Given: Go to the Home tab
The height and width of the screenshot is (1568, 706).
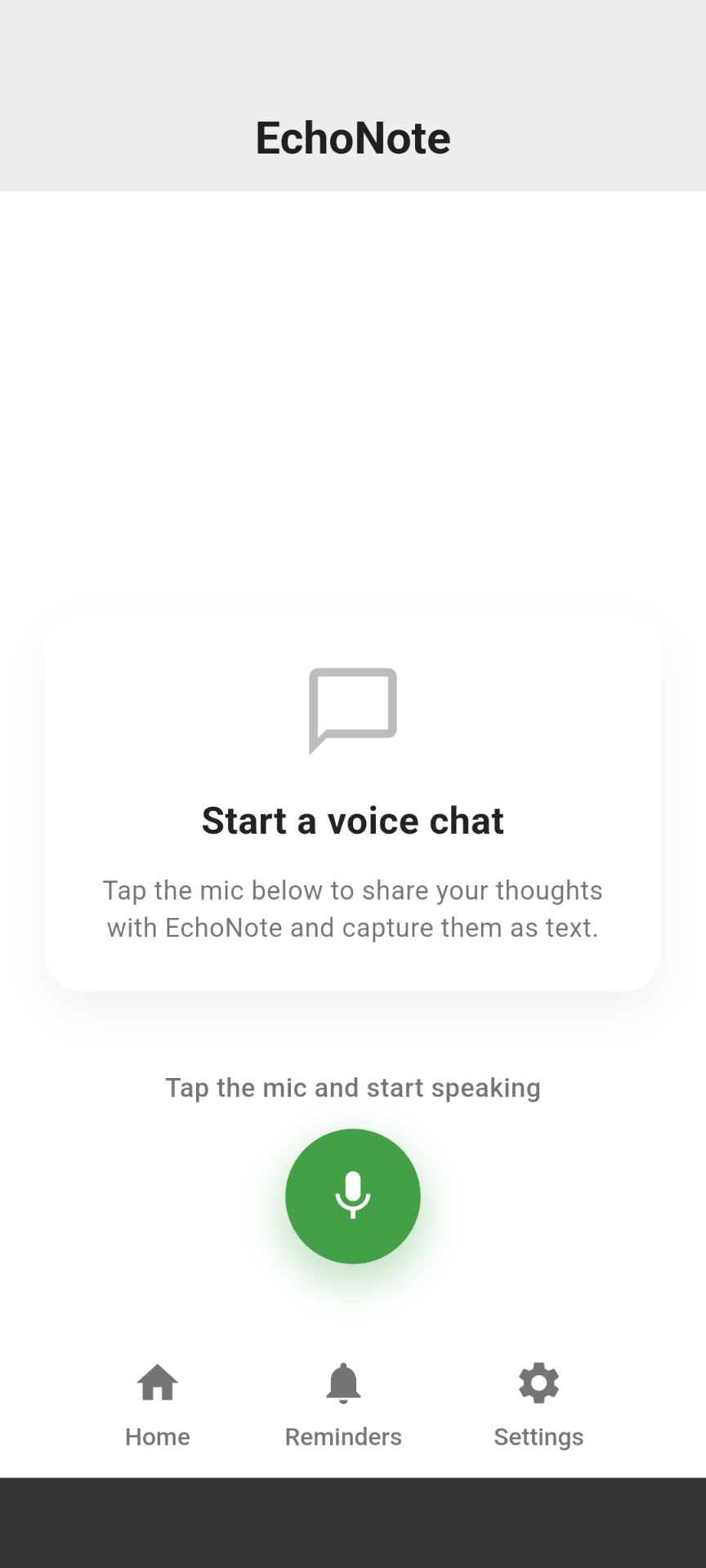Looking at the screenshot, I should pos(158,1403).
